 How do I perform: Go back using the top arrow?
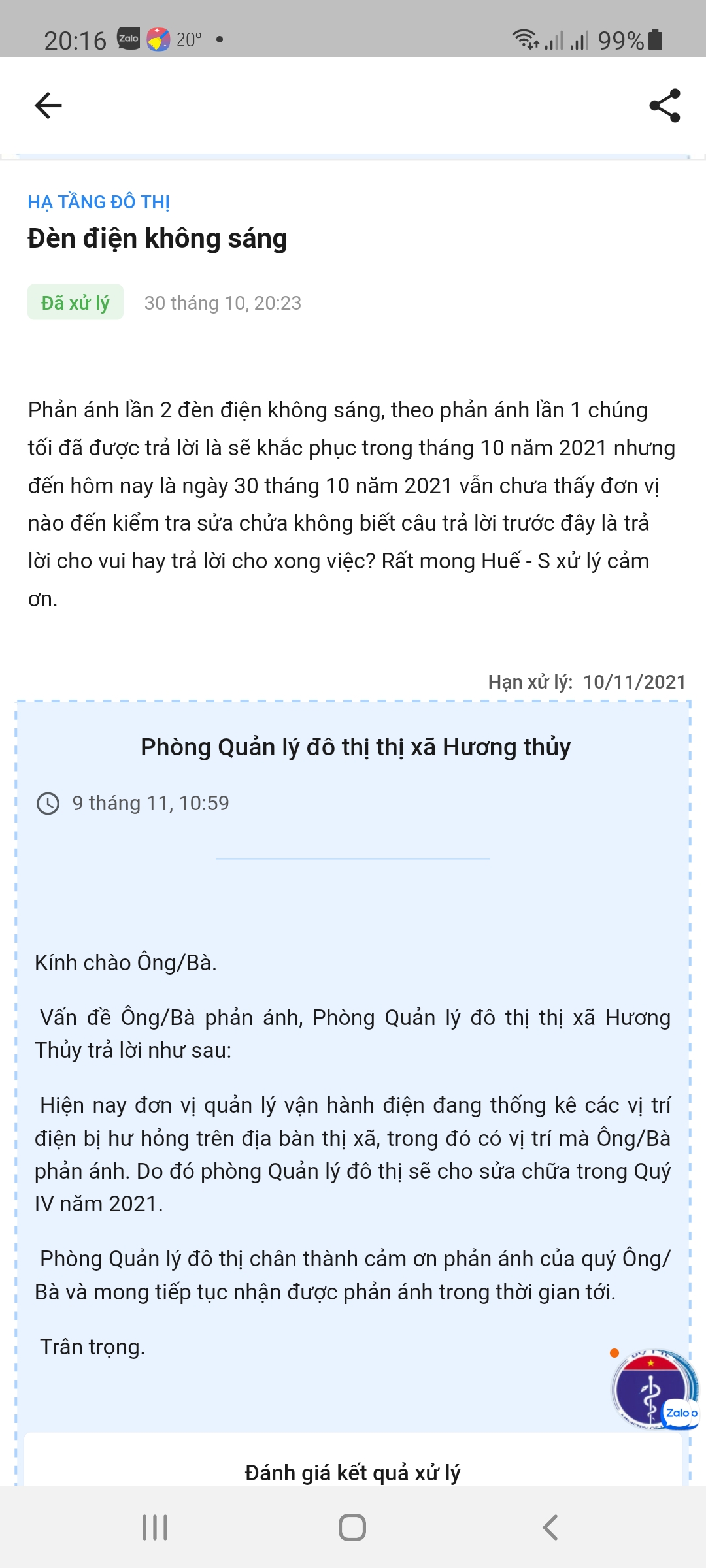48,105
